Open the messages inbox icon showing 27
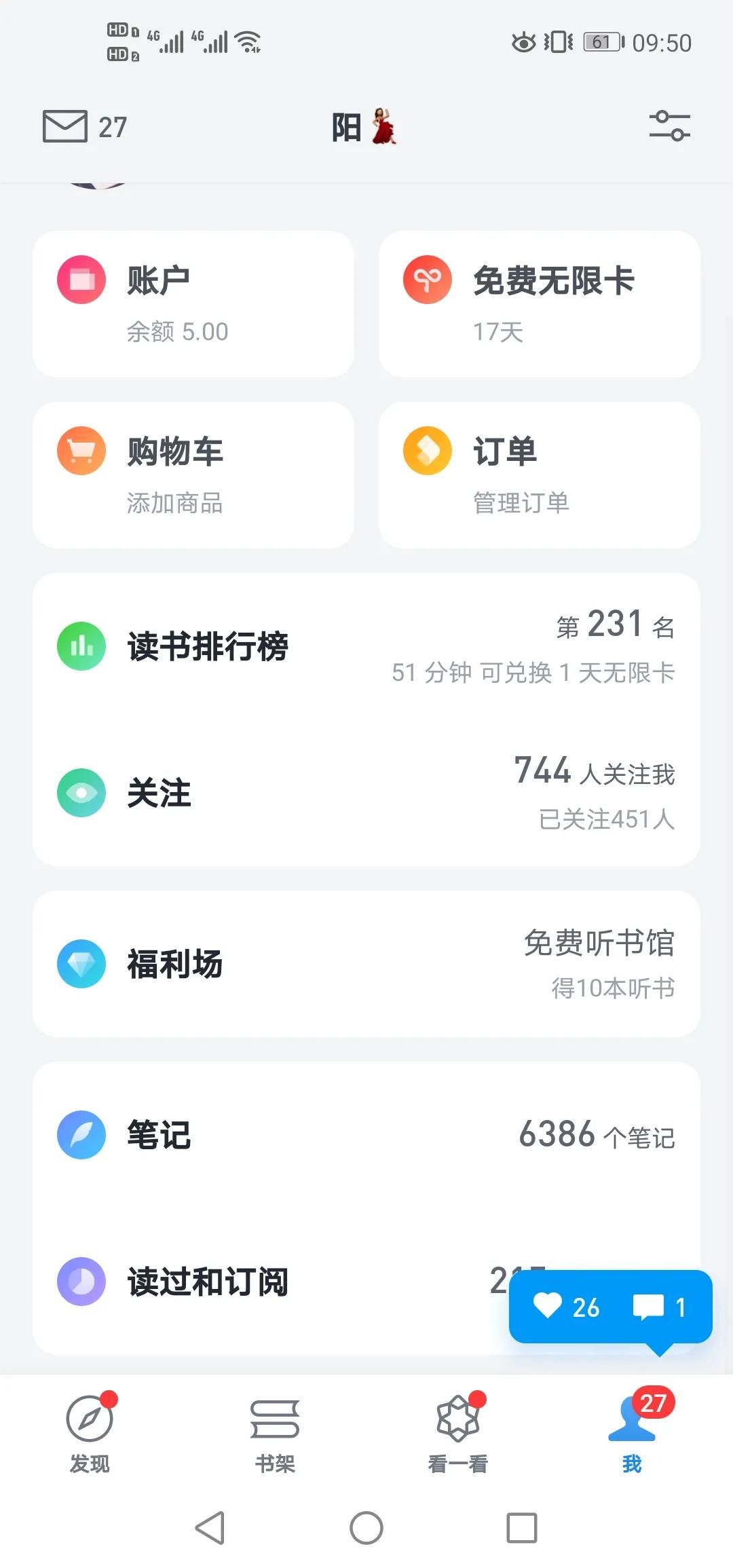The width and height of the screenshot is (733, 1568). [x=64, y=126]
